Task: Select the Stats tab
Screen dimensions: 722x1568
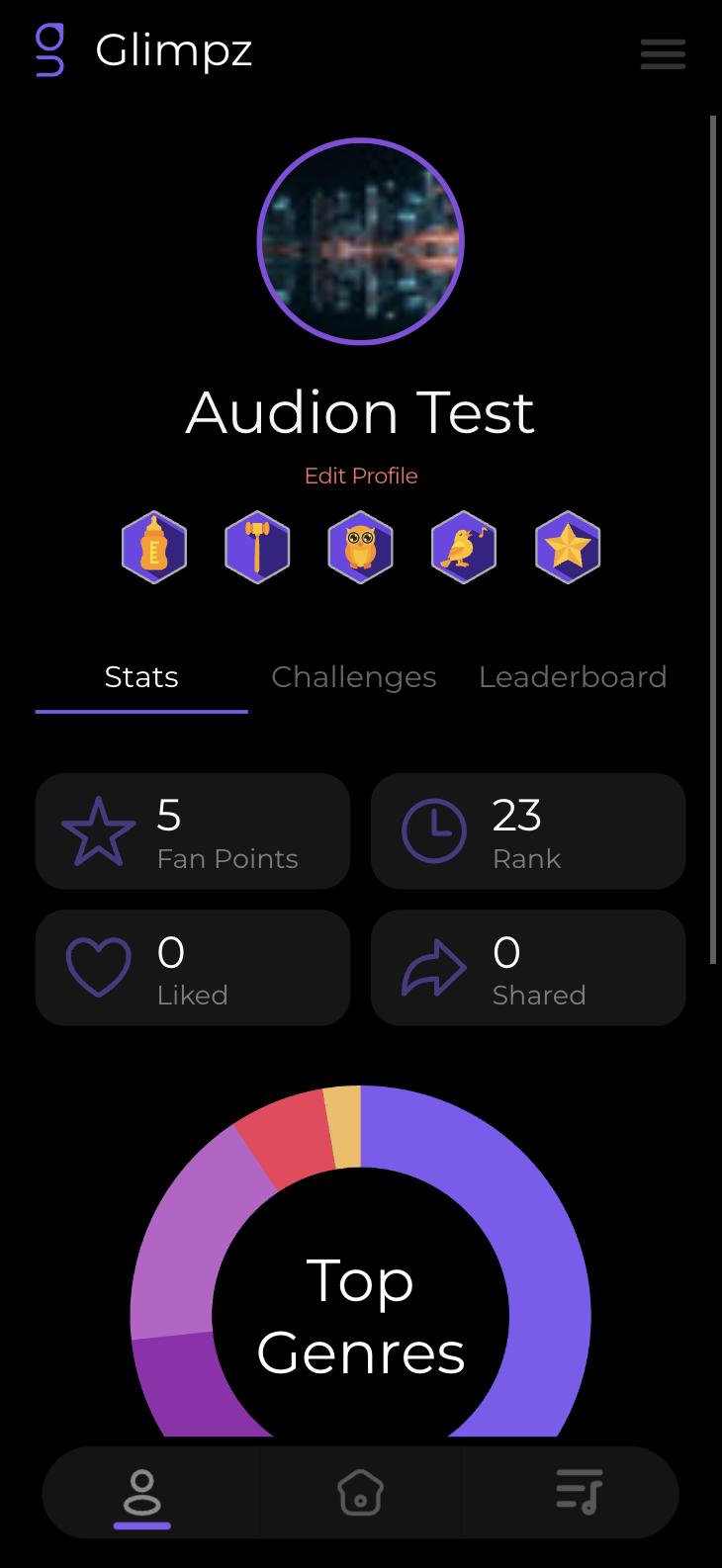Action: (141, 677)
